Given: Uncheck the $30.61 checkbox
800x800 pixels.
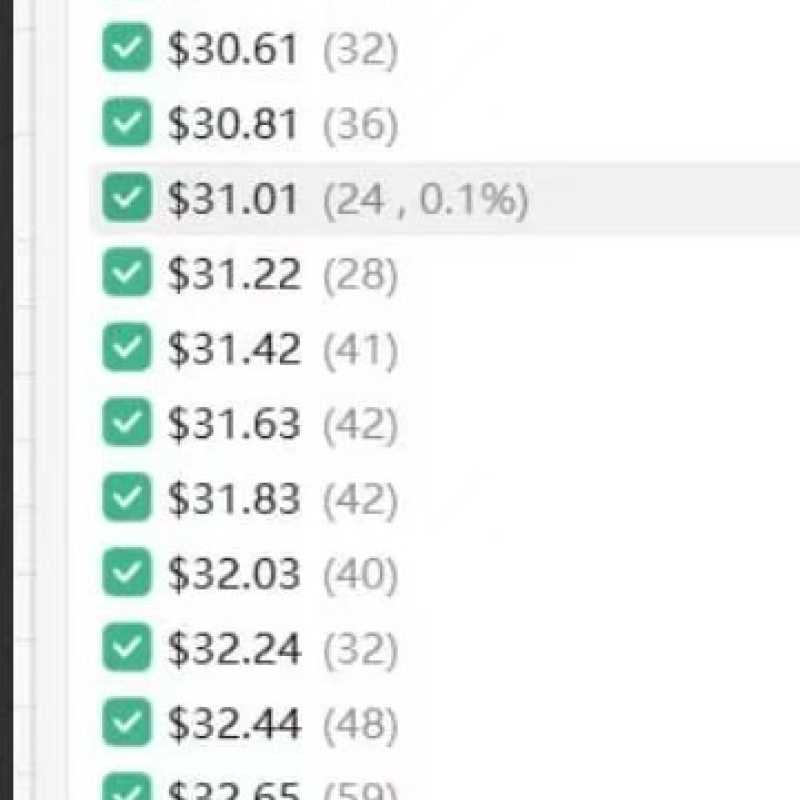Looking at the screenshot, I should tap(127, 50).
